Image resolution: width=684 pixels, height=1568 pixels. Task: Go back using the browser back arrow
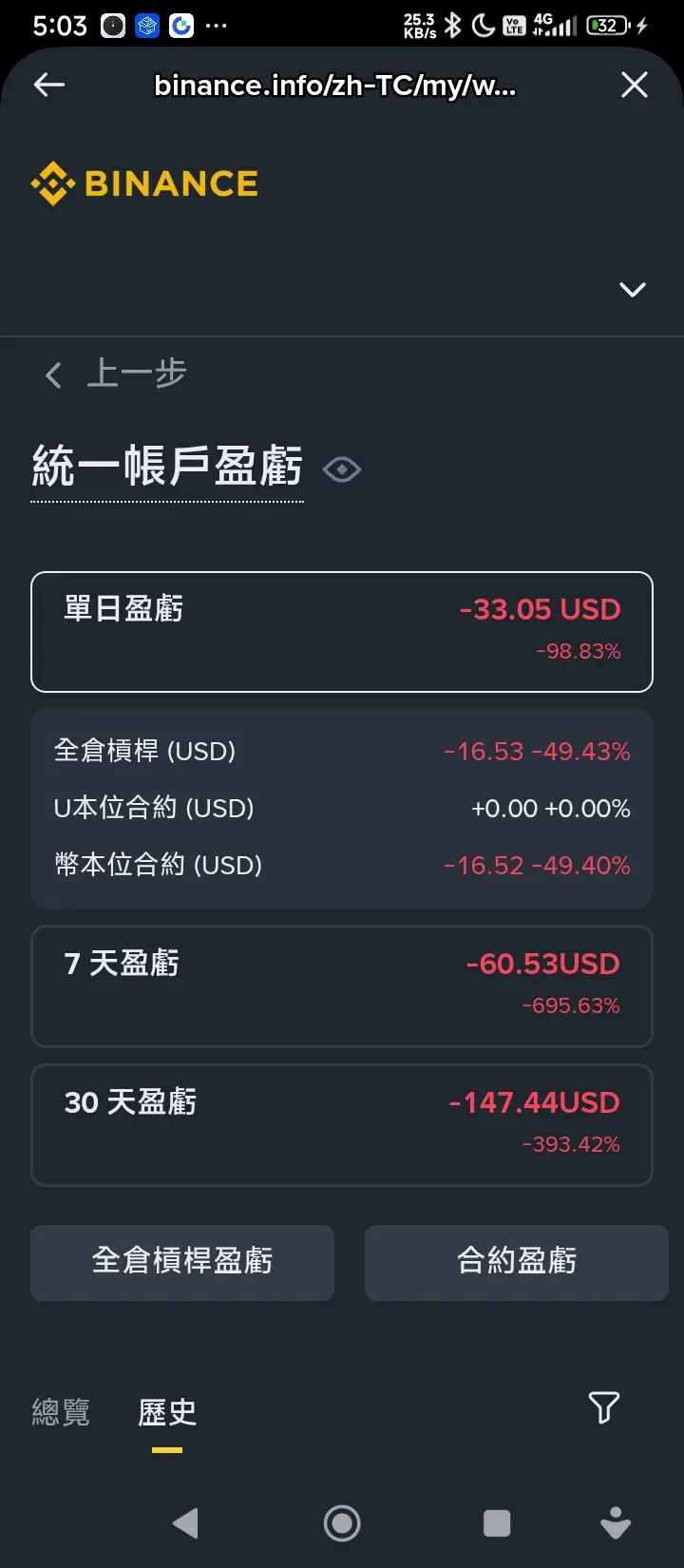(x=49, y=86)
